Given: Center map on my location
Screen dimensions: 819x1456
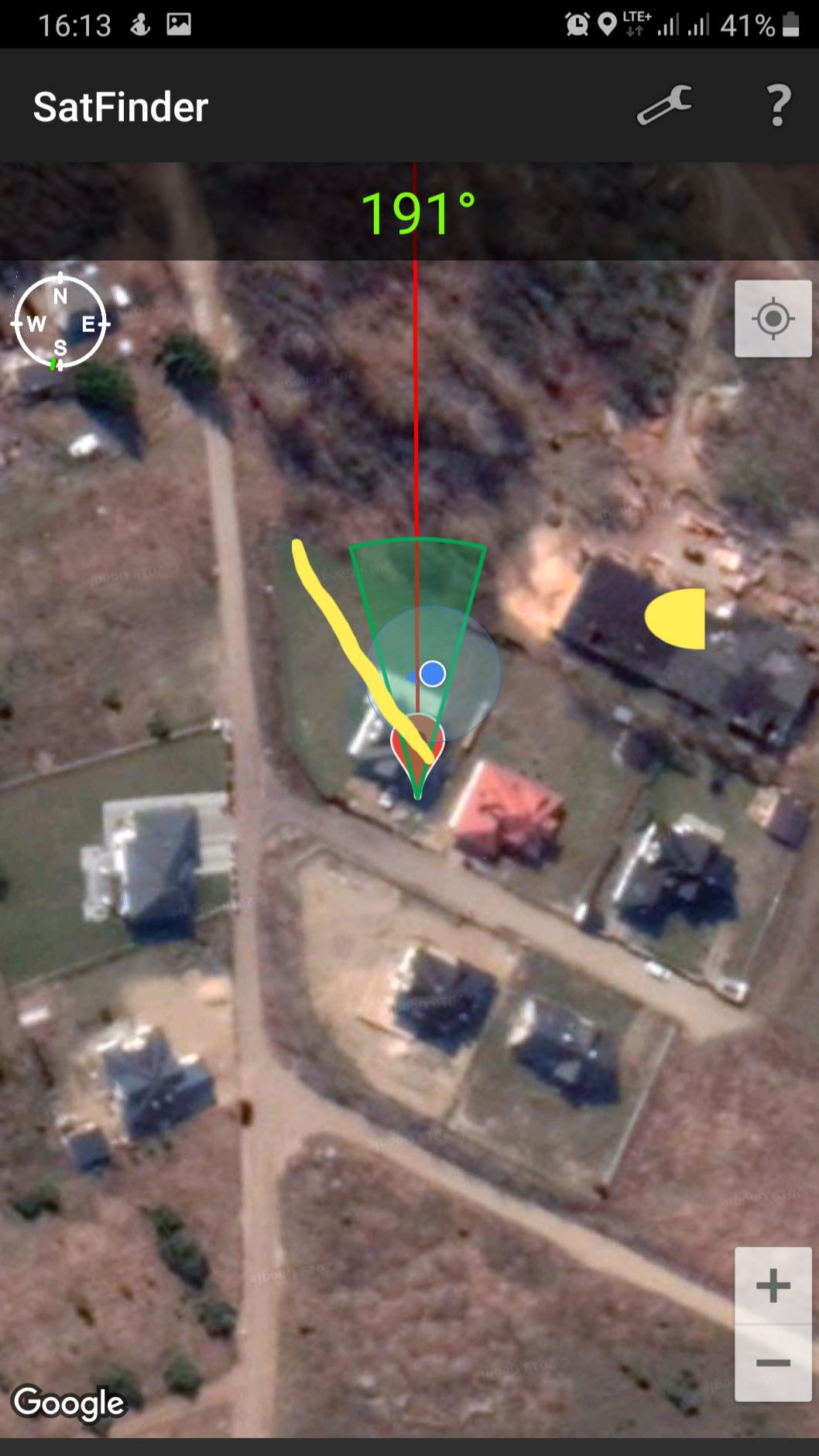Looking at the screenshot, I should [773, 318].
